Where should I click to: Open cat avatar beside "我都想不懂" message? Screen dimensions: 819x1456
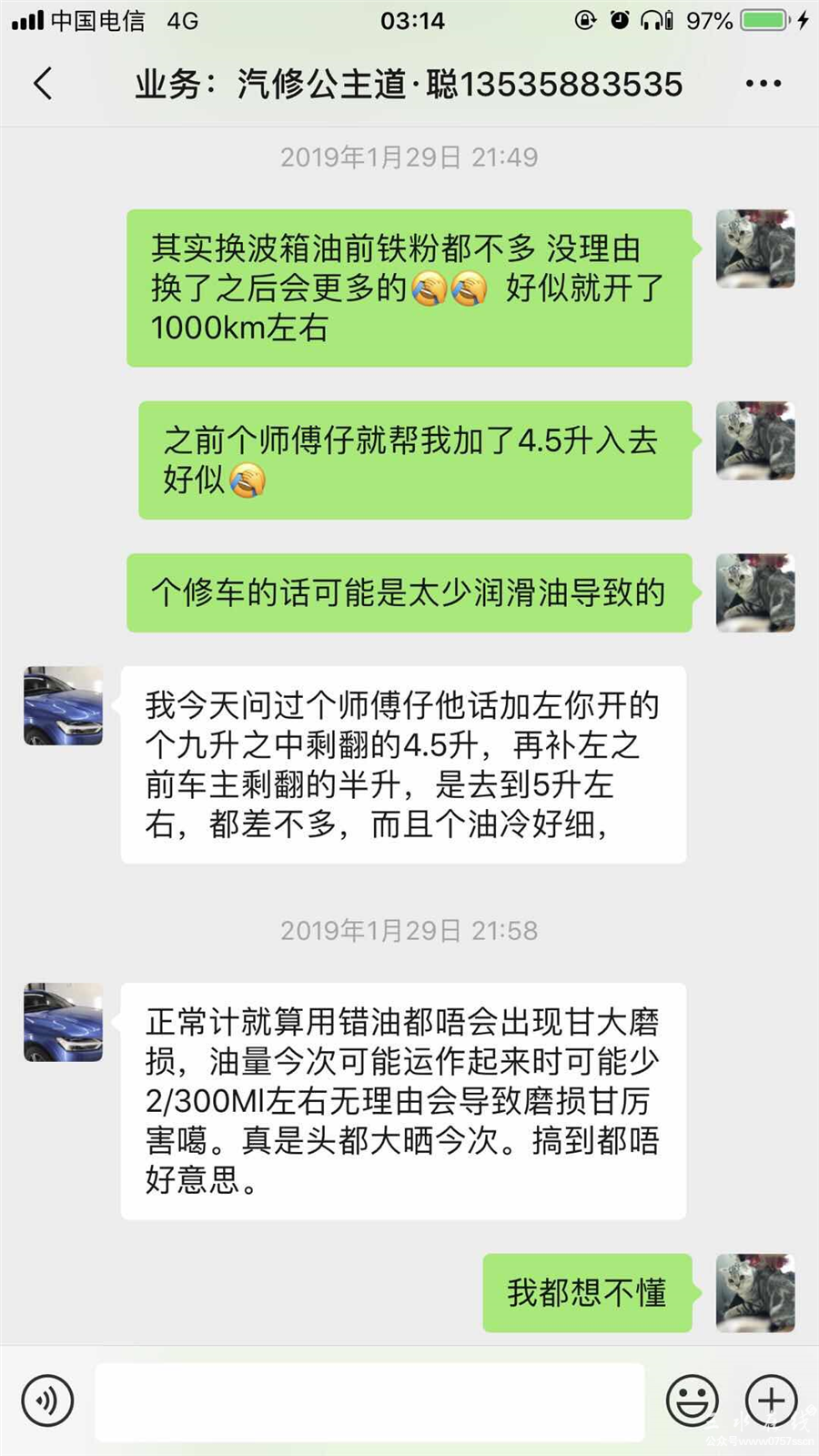point(755,1292)
